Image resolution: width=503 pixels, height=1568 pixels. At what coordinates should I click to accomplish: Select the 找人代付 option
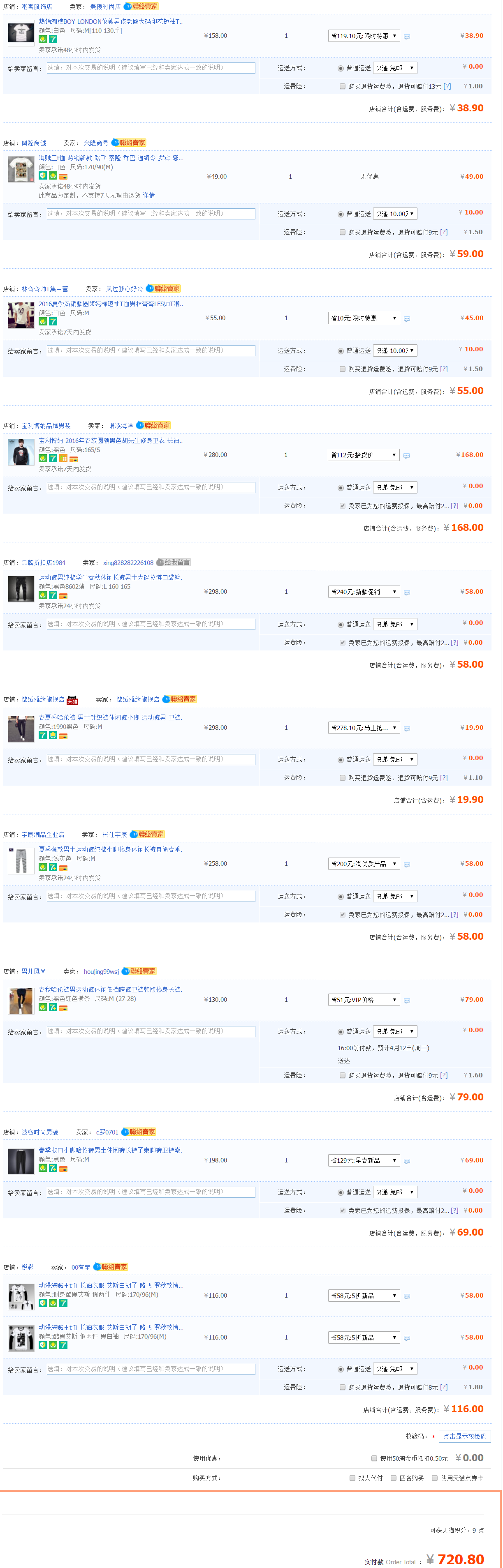352,1477
